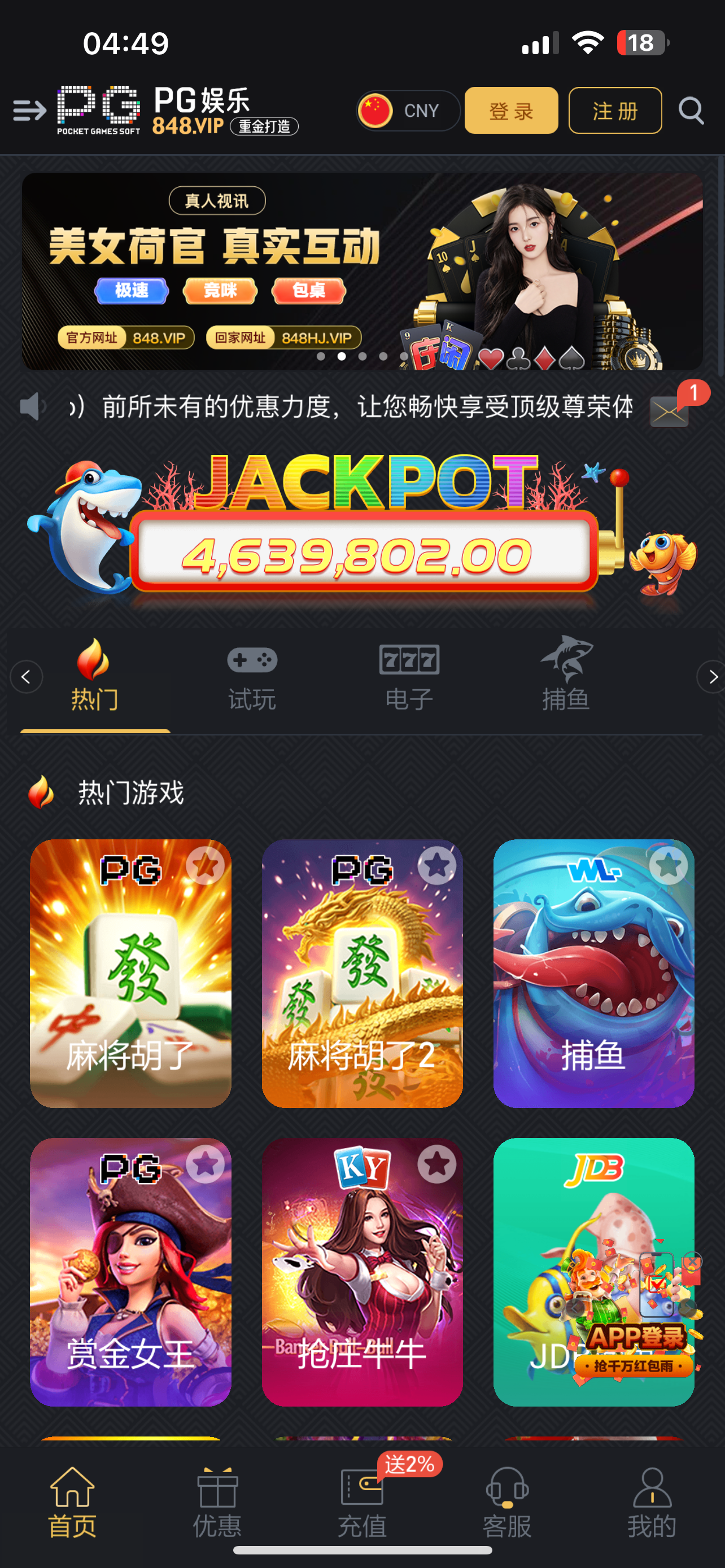Open the 捕鱼 game card
This screenshot has height=1568, width=725.
click(x=593, y=974)
